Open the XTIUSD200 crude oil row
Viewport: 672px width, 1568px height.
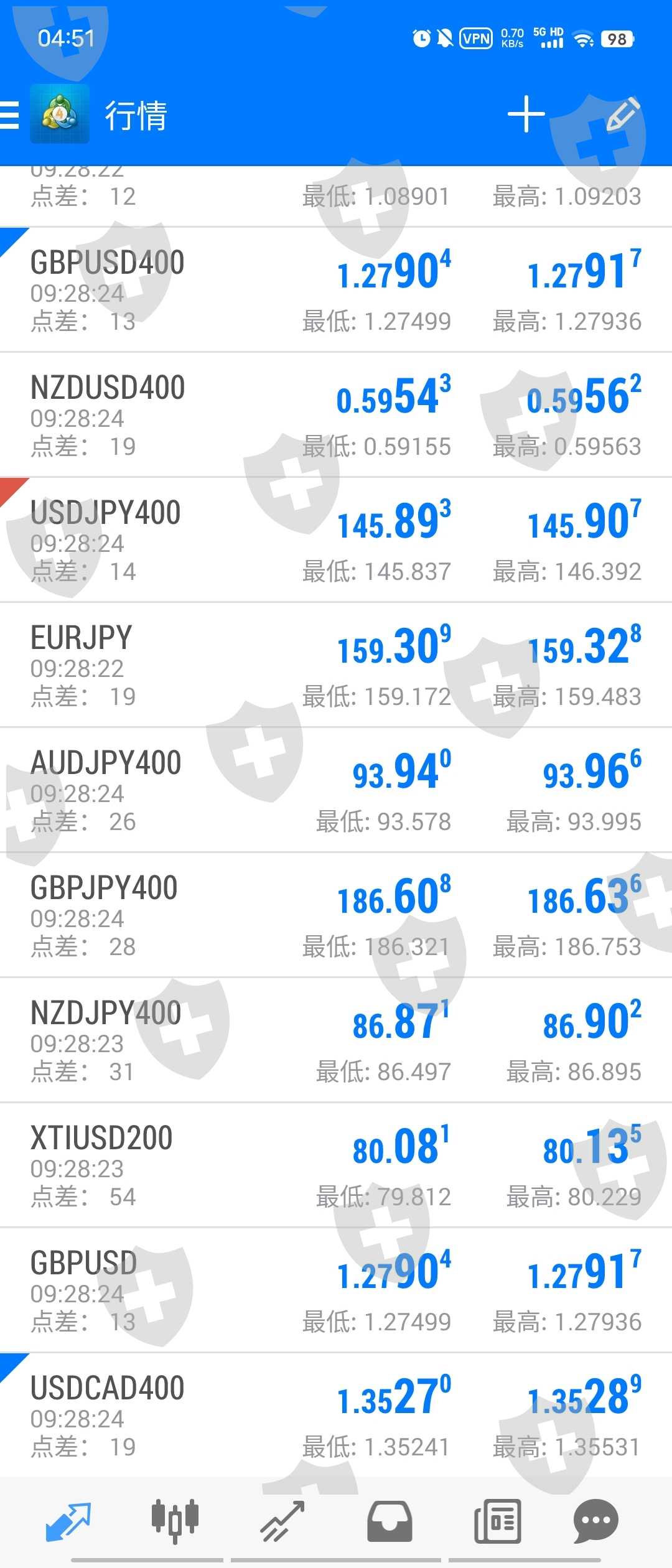pos(336,1165)
